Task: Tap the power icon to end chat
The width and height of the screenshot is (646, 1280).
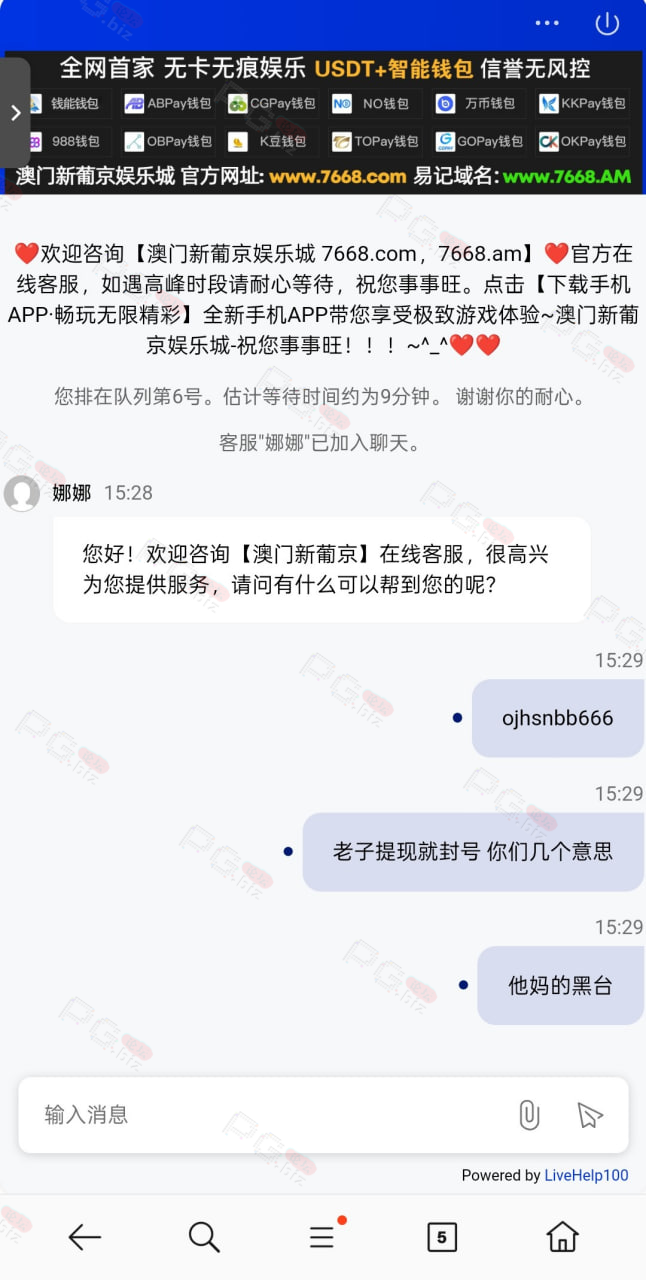Action: tap(607, 23)
